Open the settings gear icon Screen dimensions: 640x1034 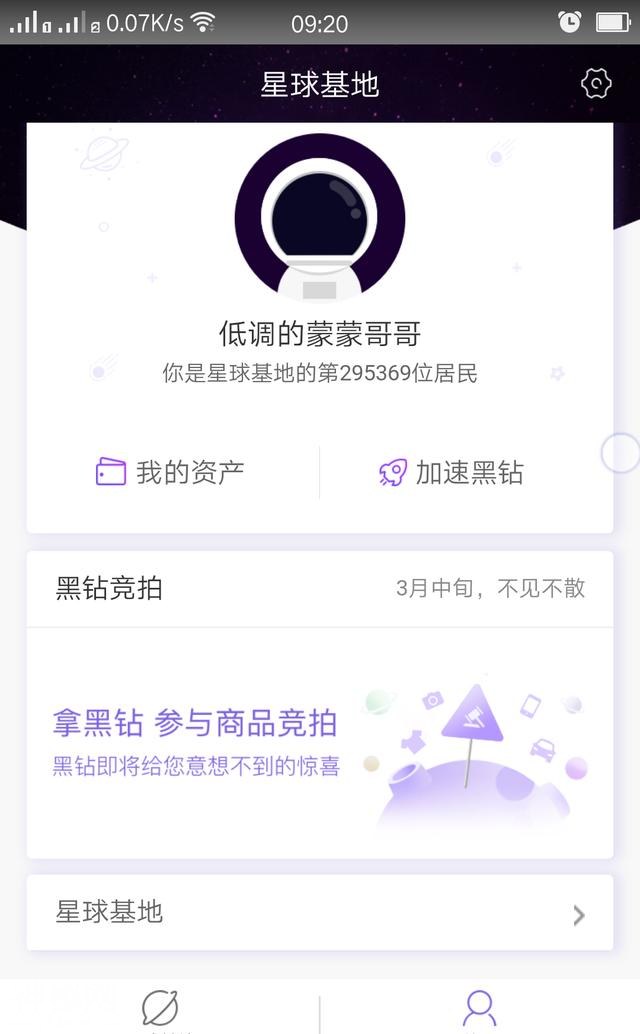(596, 84)
